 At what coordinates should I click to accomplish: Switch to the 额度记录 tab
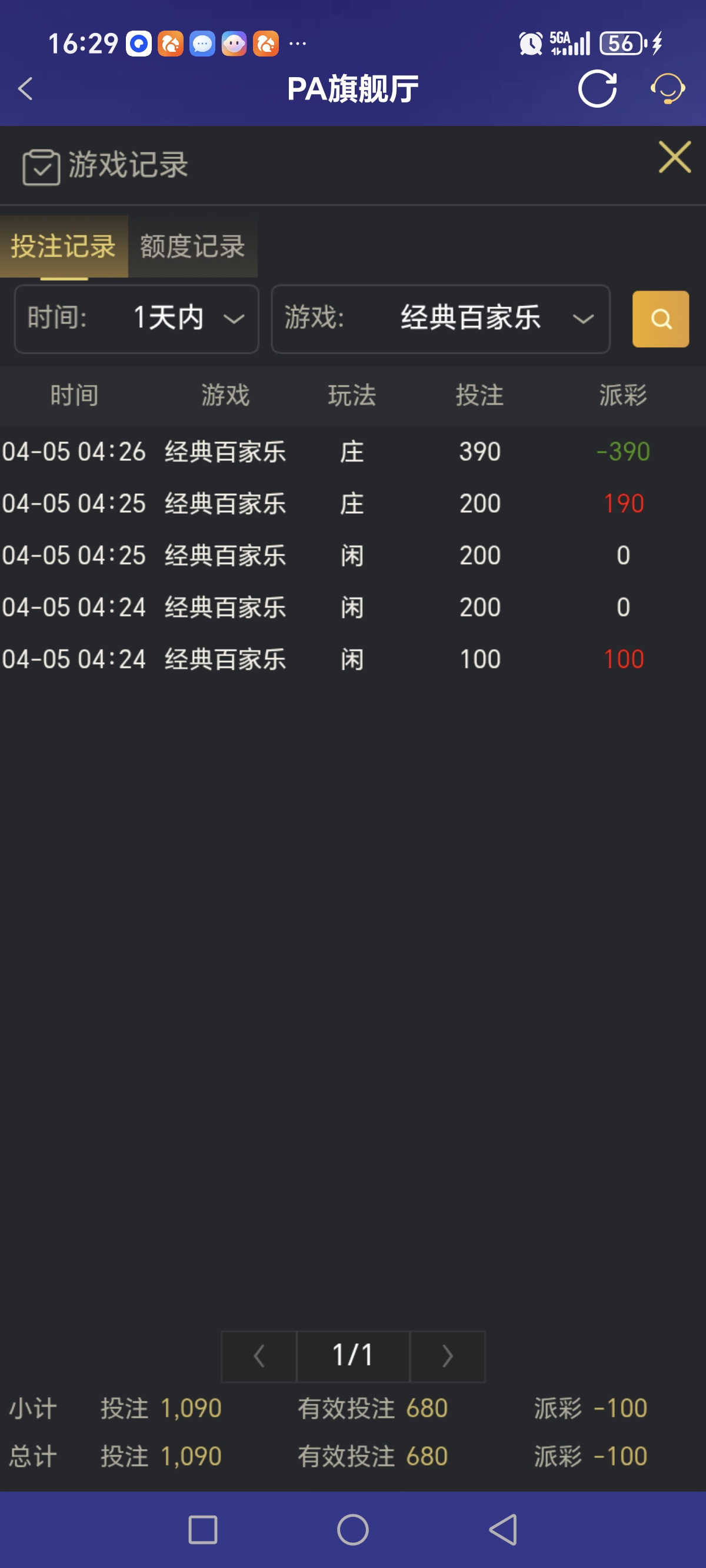(x=192, y=247)
